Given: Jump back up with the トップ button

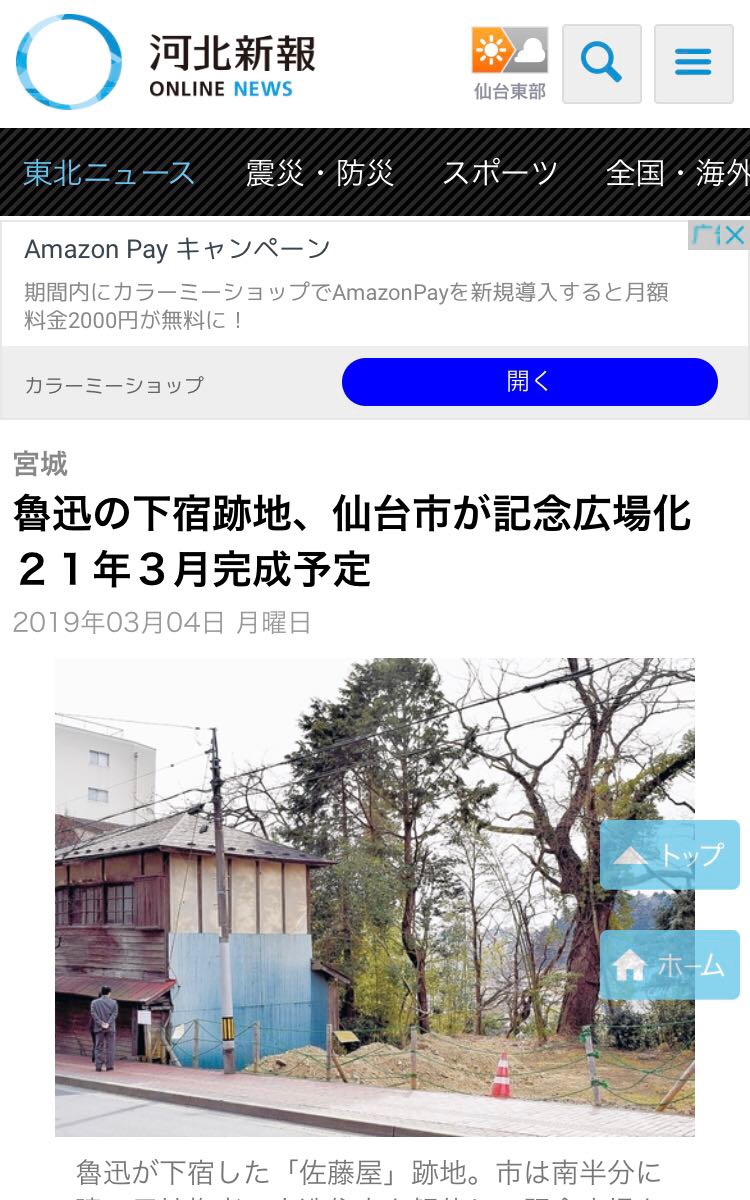Looking at the screenshot, I should [x=670, y=855].
